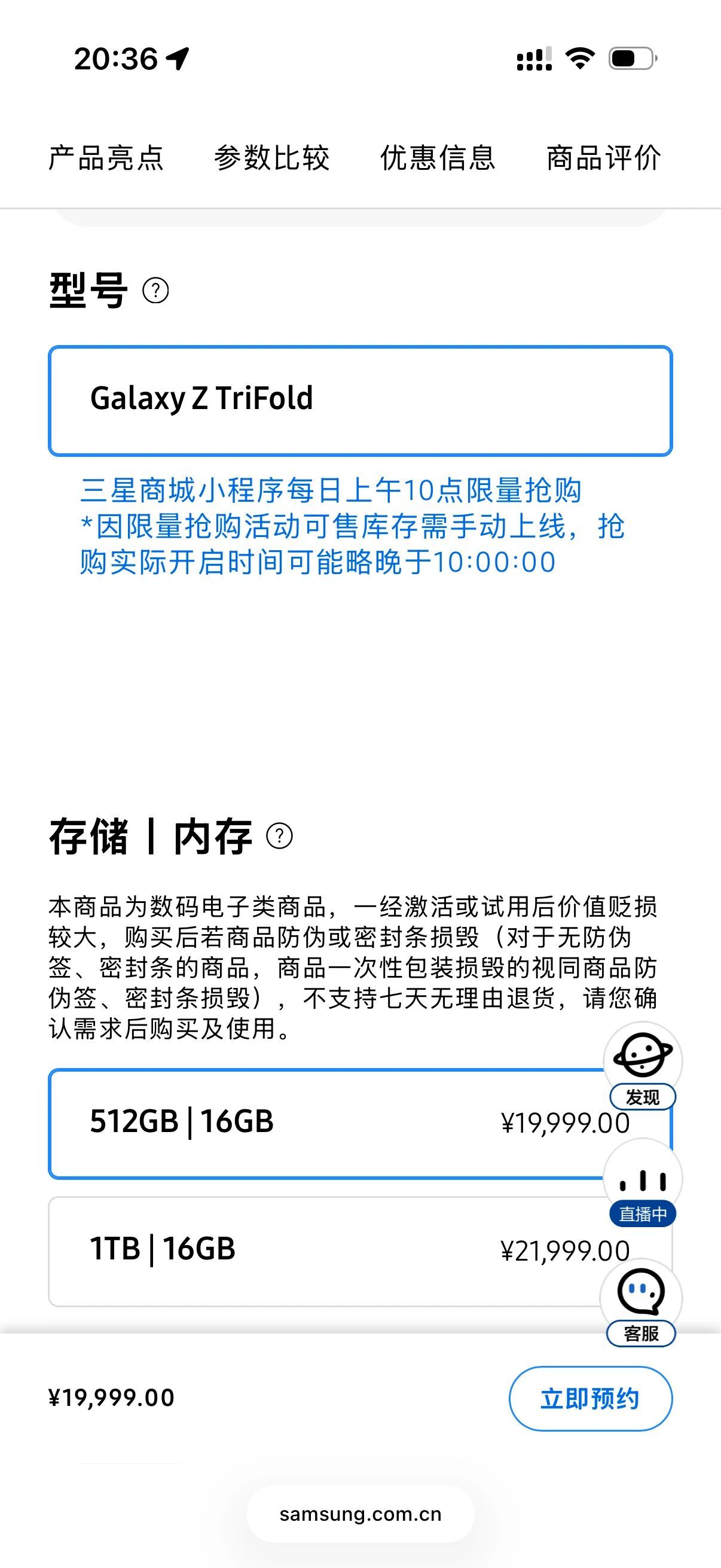Screen dimensions: 721x1568
Task: Open the 发现 floating button
Action: tap(643, 1066)
